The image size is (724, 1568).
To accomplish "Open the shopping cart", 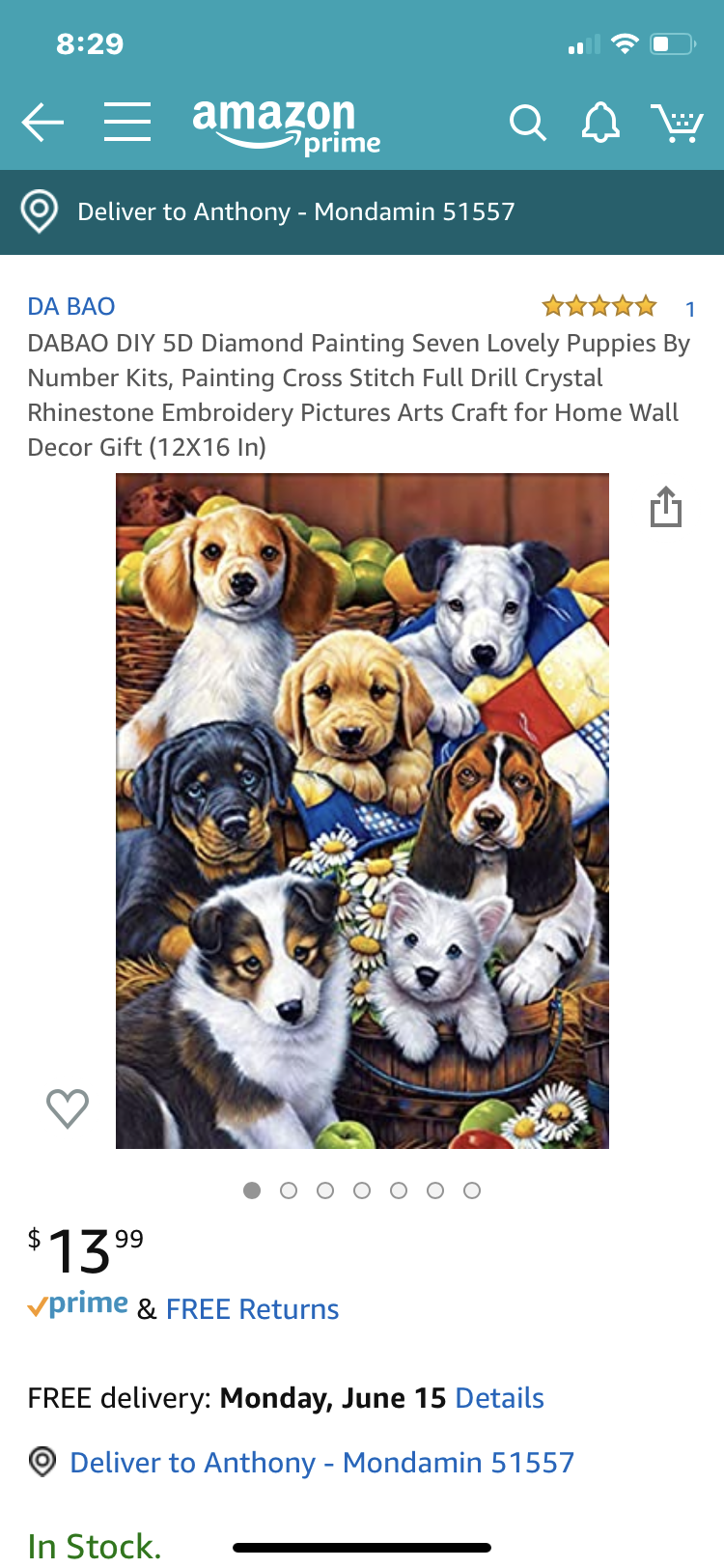I will pos(678,124).
